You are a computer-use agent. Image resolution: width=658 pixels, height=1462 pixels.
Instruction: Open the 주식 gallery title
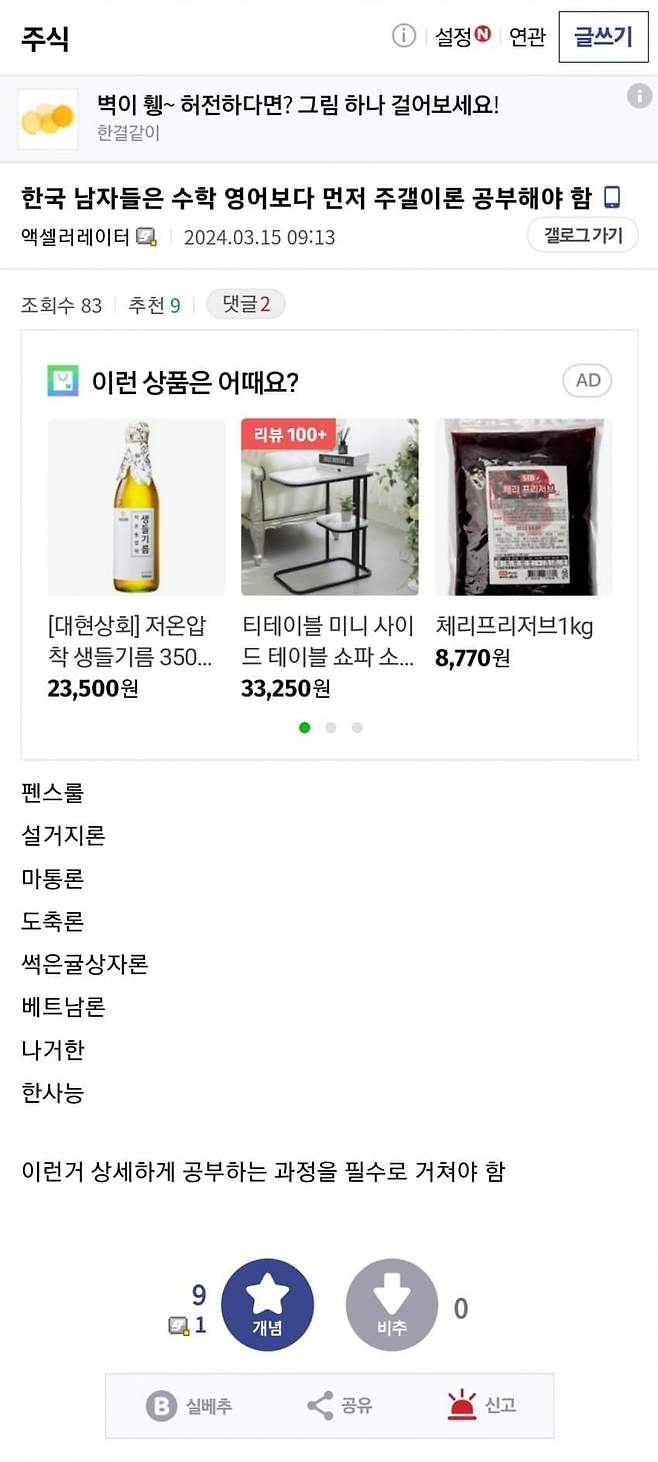click(45, 38)
